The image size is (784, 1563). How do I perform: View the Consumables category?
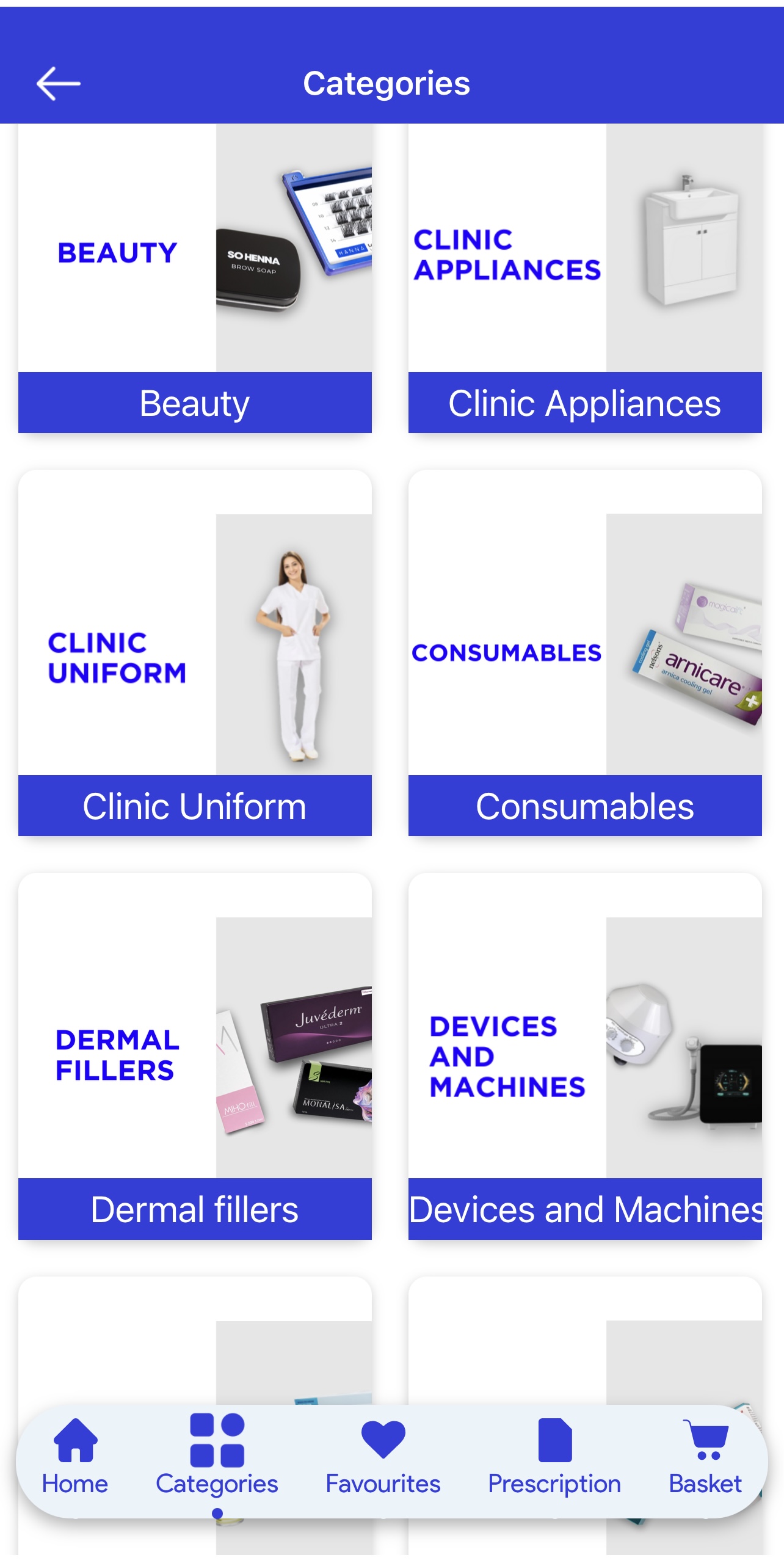tap(585, 653)
